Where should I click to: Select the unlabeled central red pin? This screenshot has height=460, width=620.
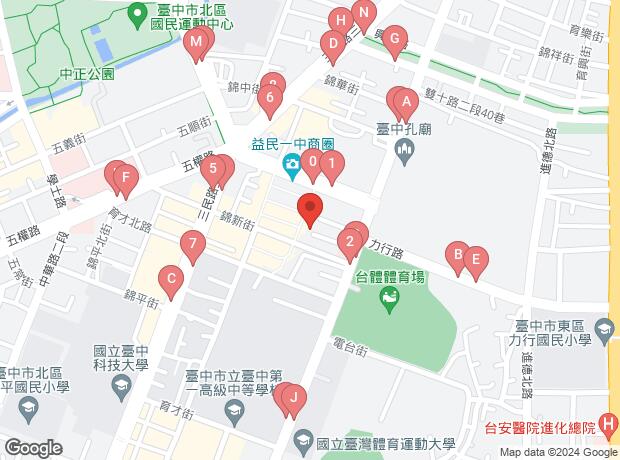coord(310,211)
